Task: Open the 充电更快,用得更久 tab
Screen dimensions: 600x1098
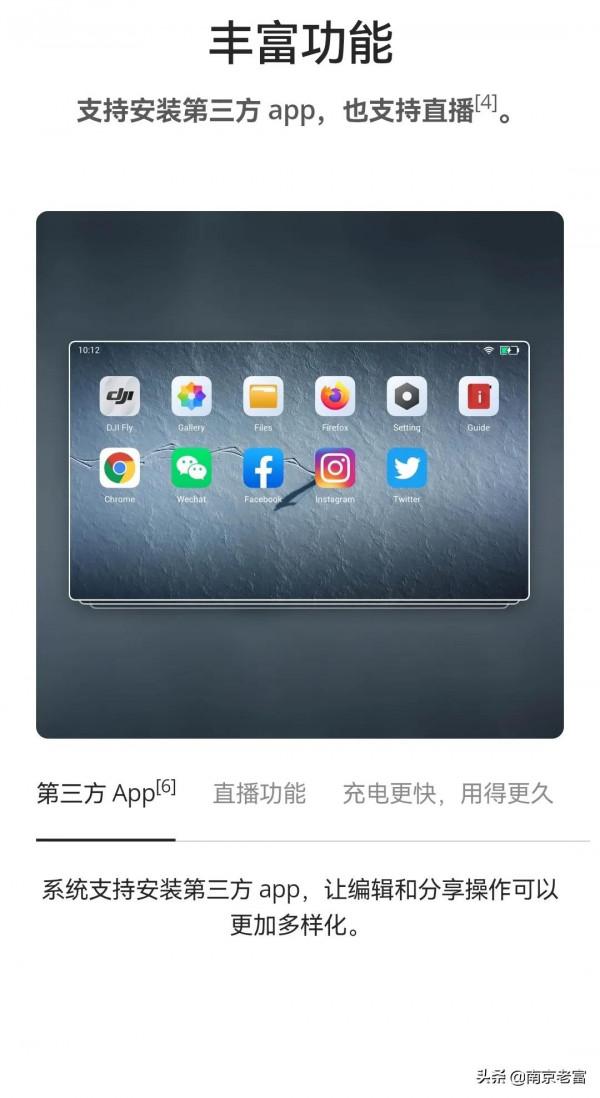Action: click(447, 794)
